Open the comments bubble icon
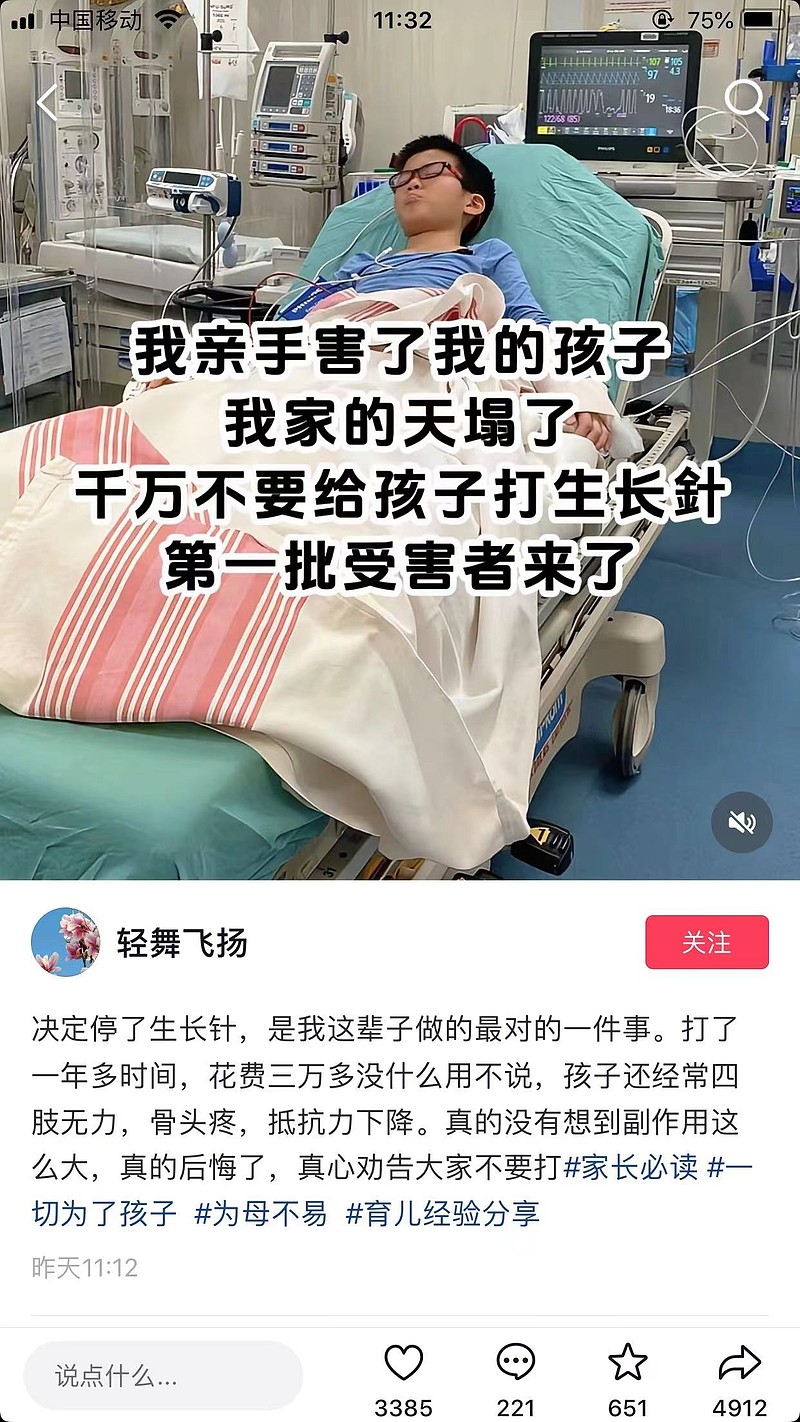The height and width of the screenshot is (1422, 800). click(516, 1363)
